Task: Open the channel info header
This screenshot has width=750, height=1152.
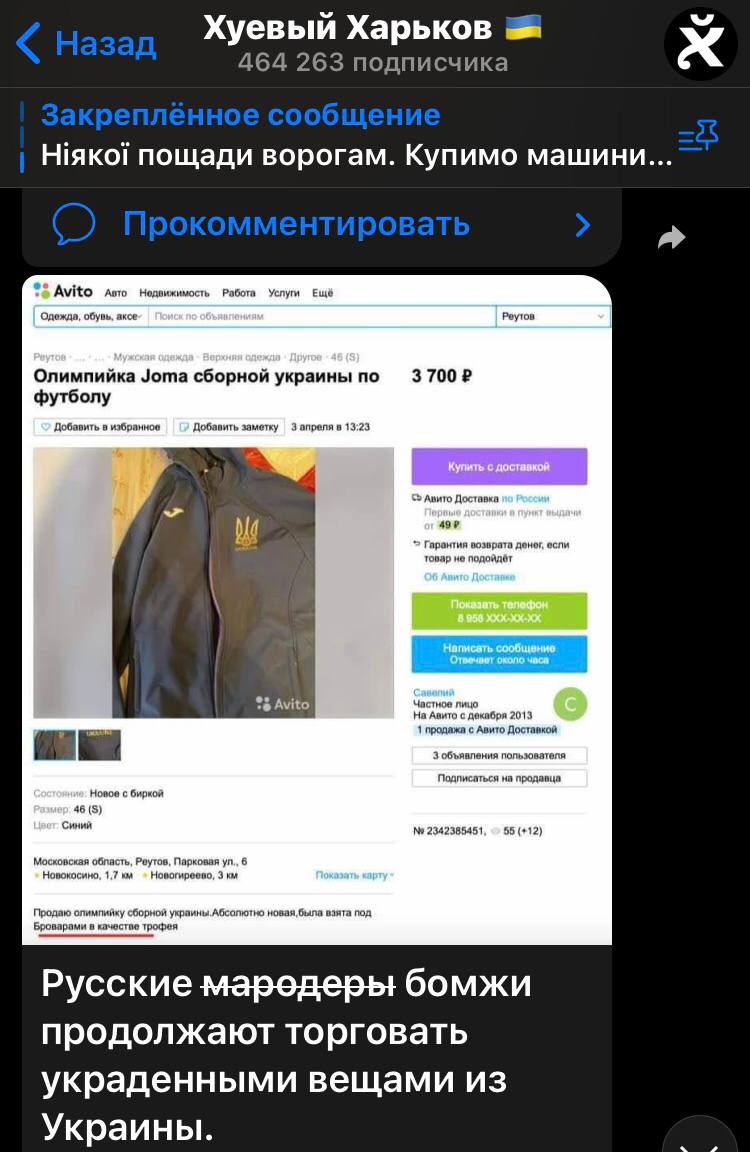Action: (x=372, y=44)
